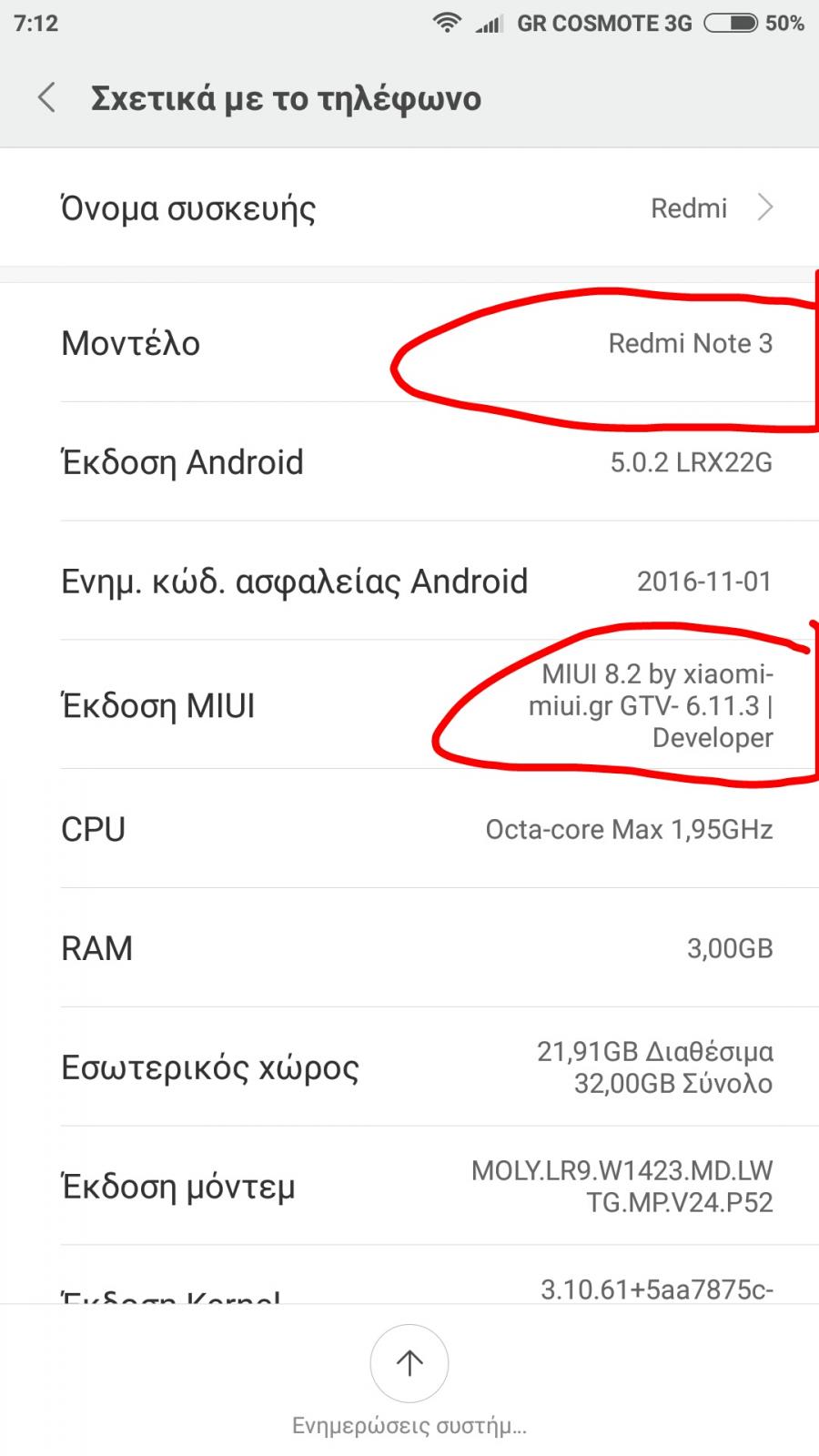This screenshot has width=819, height=1456.
Task: Go back from Σχετικά με το τηλέφωνο
Action: (x=47, y=97)
